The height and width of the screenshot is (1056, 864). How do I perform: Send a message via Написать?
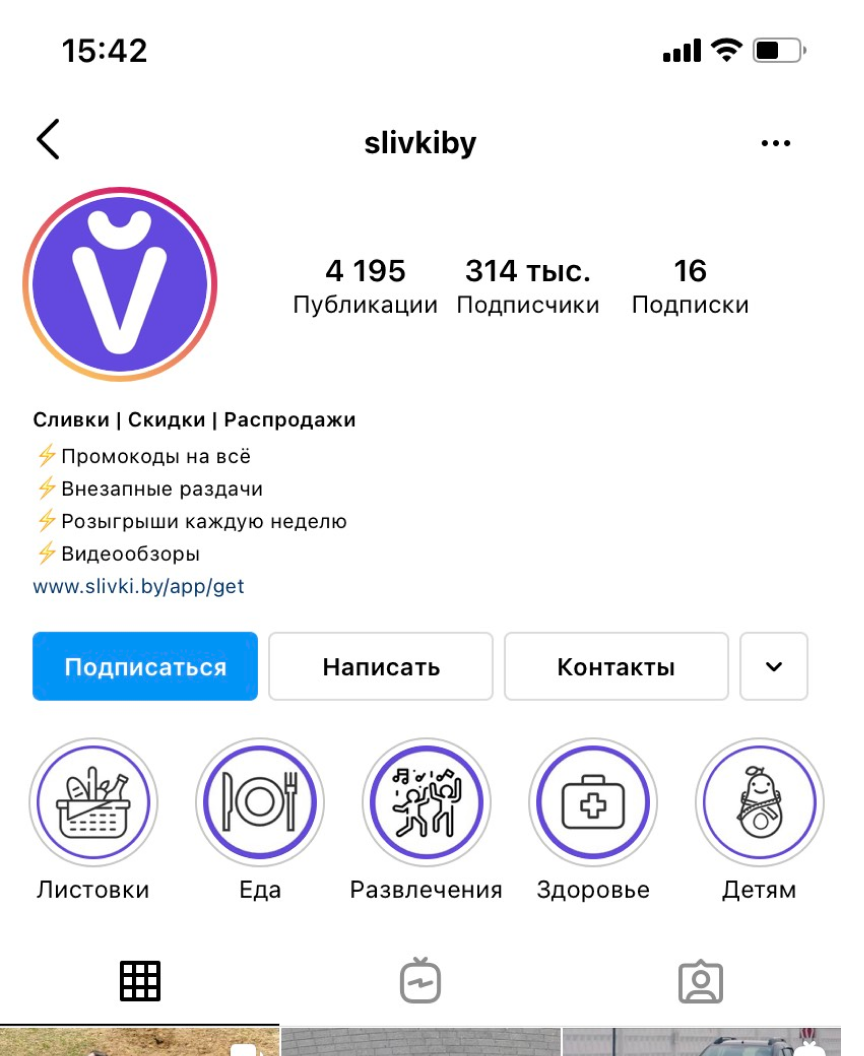(x=381, y=666)
